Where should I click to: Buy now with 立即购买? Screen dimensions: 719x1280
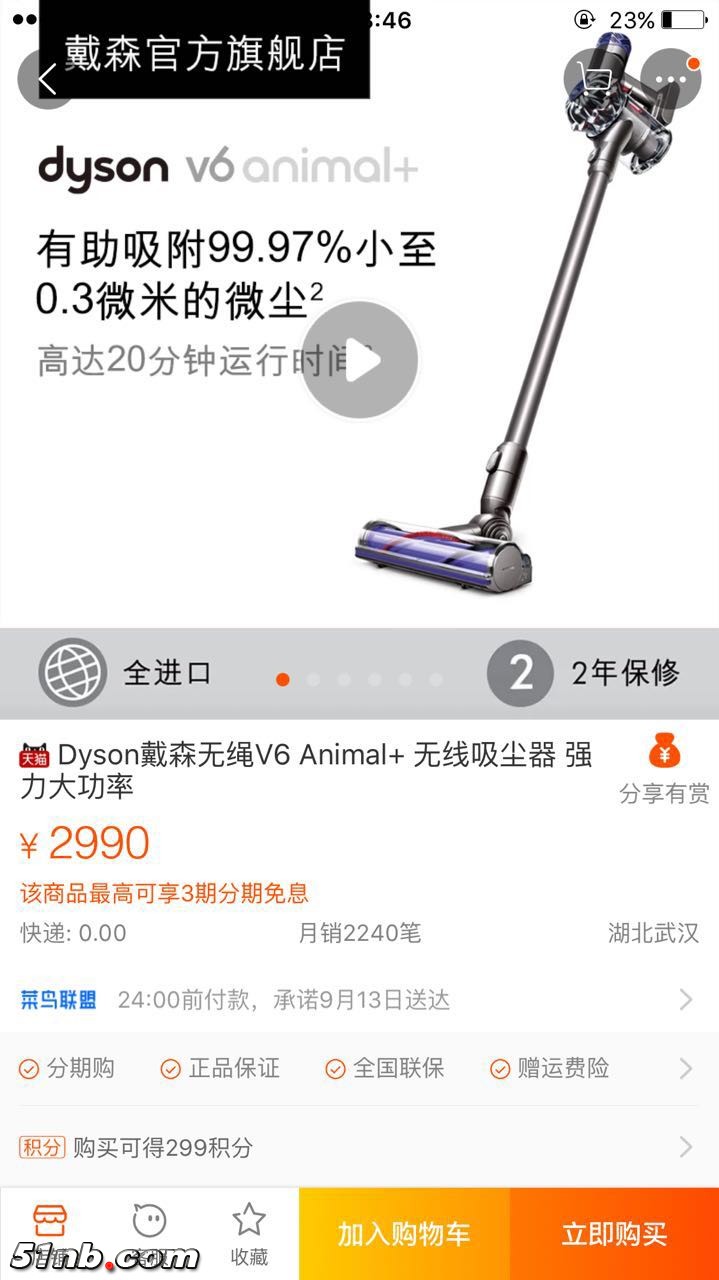614,1234
